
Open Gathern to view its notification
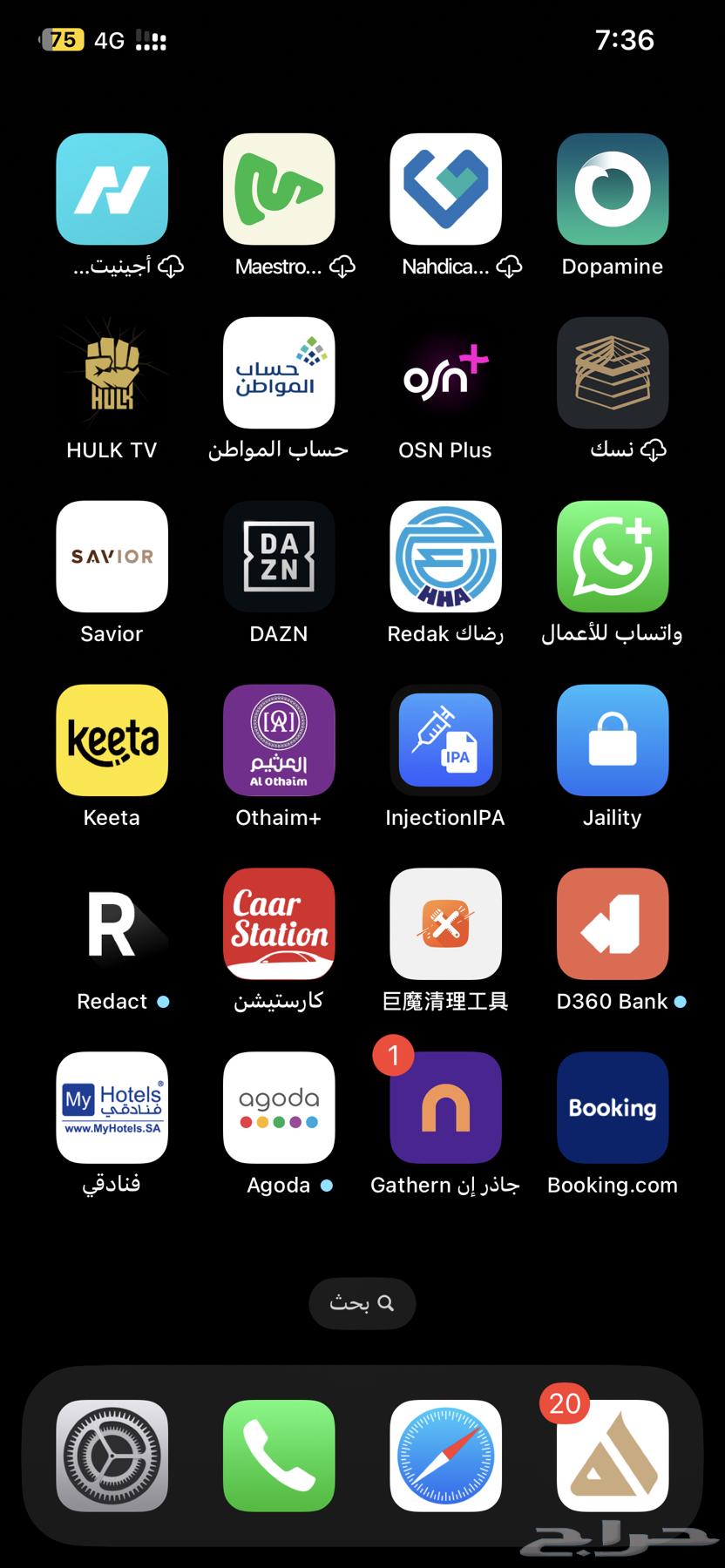(445, 1107)
